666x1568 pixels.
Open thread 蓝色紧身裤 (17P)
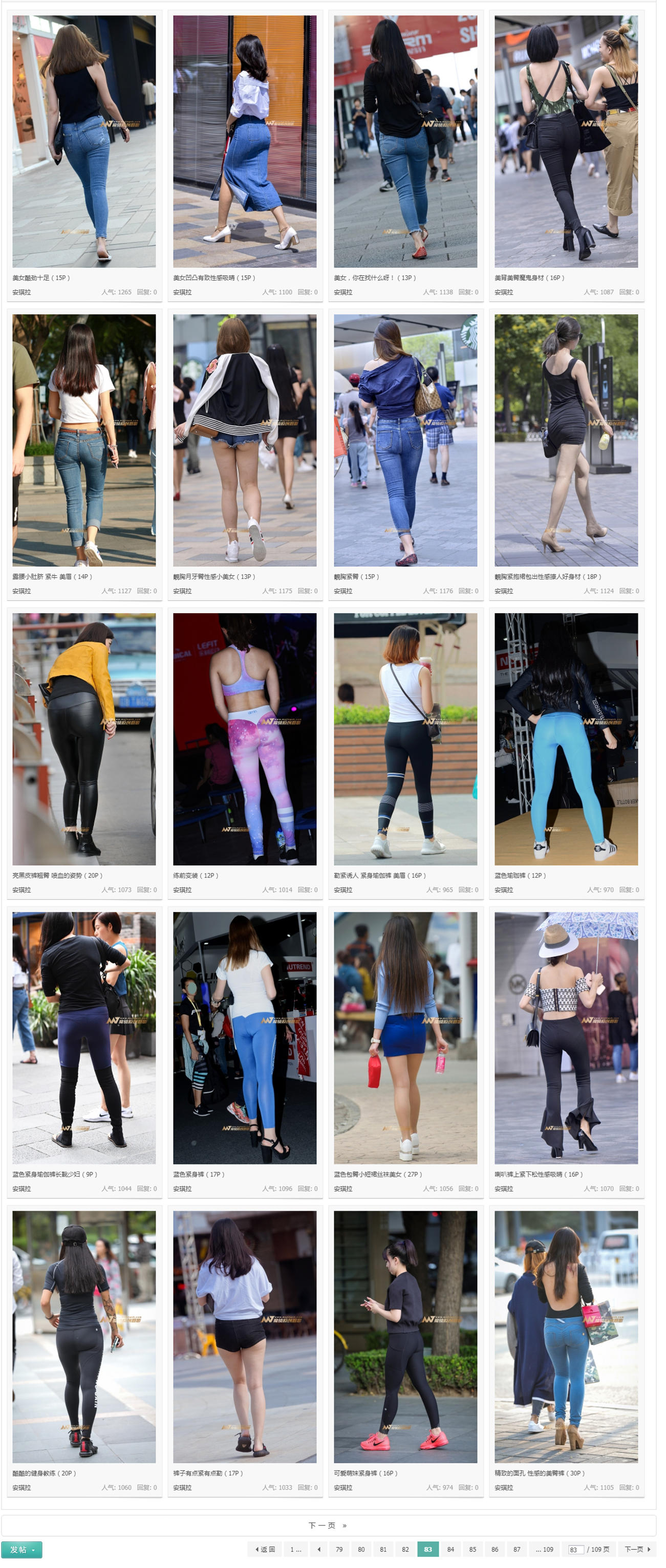(199, 1174)
